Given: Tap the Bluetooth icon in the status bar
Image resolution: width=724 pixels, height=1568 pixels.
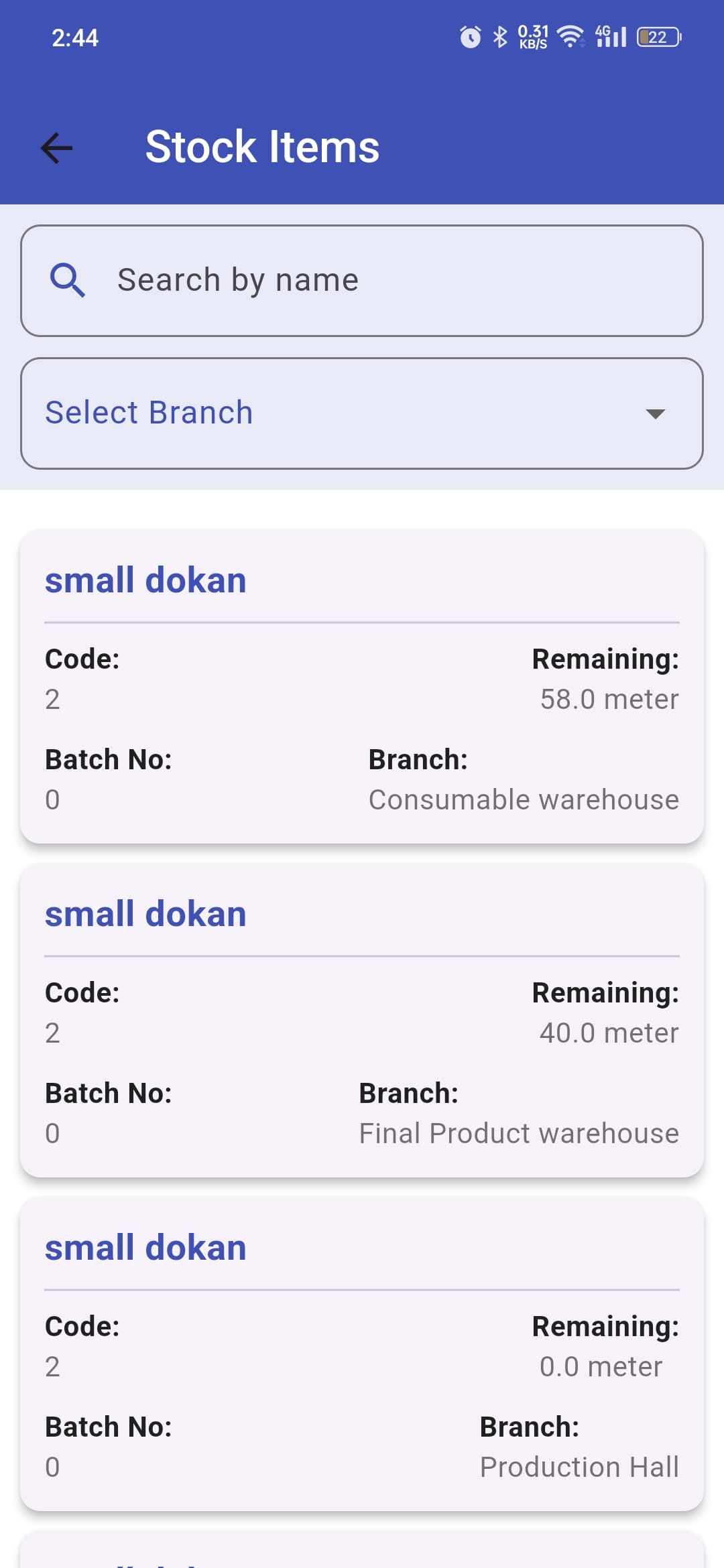Looking at the screenshot, I should [499, 37].
